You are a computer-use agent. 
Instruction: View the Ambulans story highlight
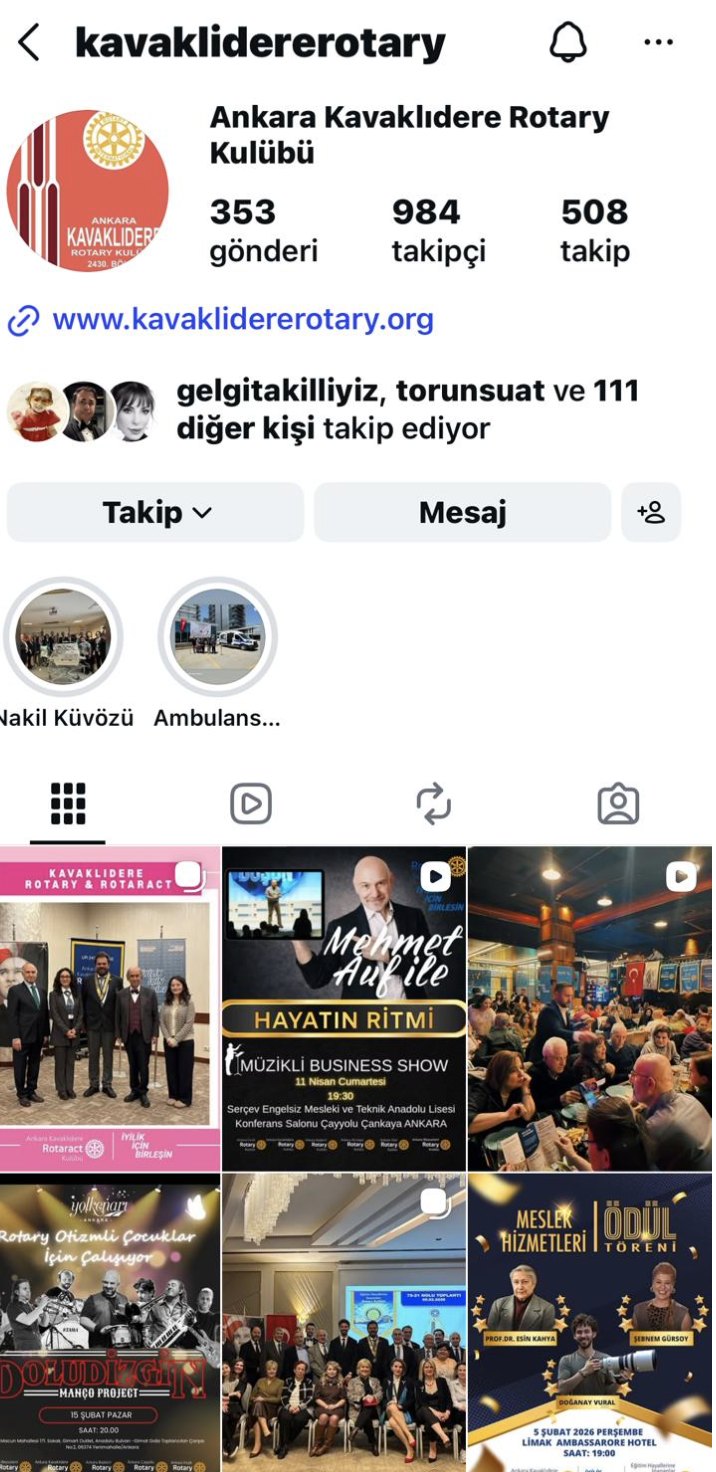[x=218, y=636]
